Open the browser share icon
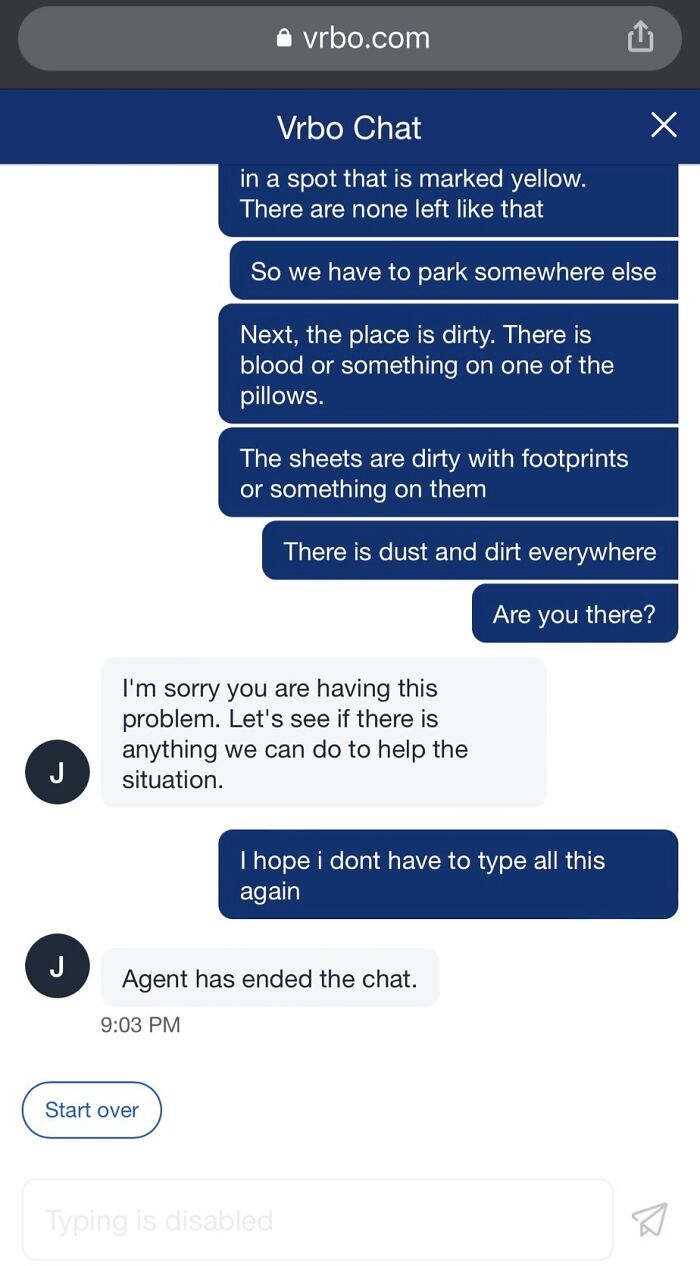The height and width of the screenshot is (1266, 700). pyautogui.click(x=640, y=37)
